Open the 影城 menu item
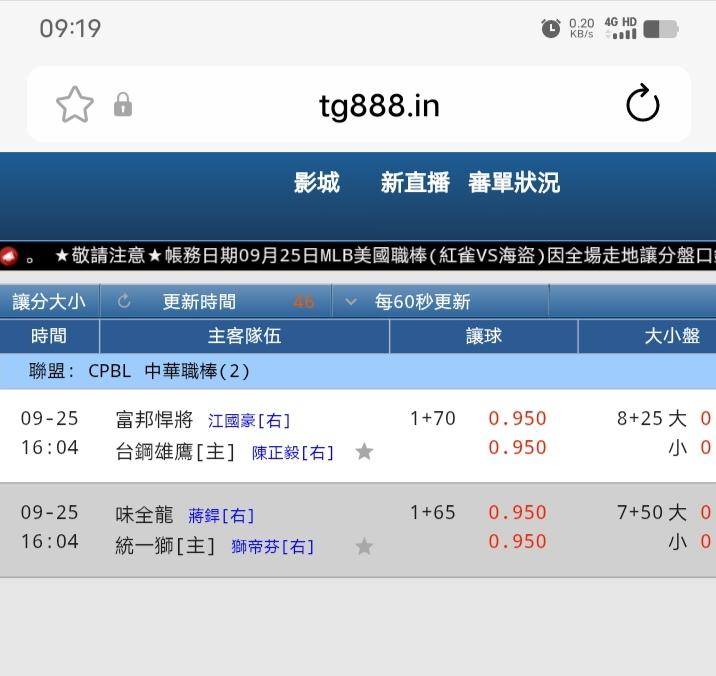 coord(317,183)
